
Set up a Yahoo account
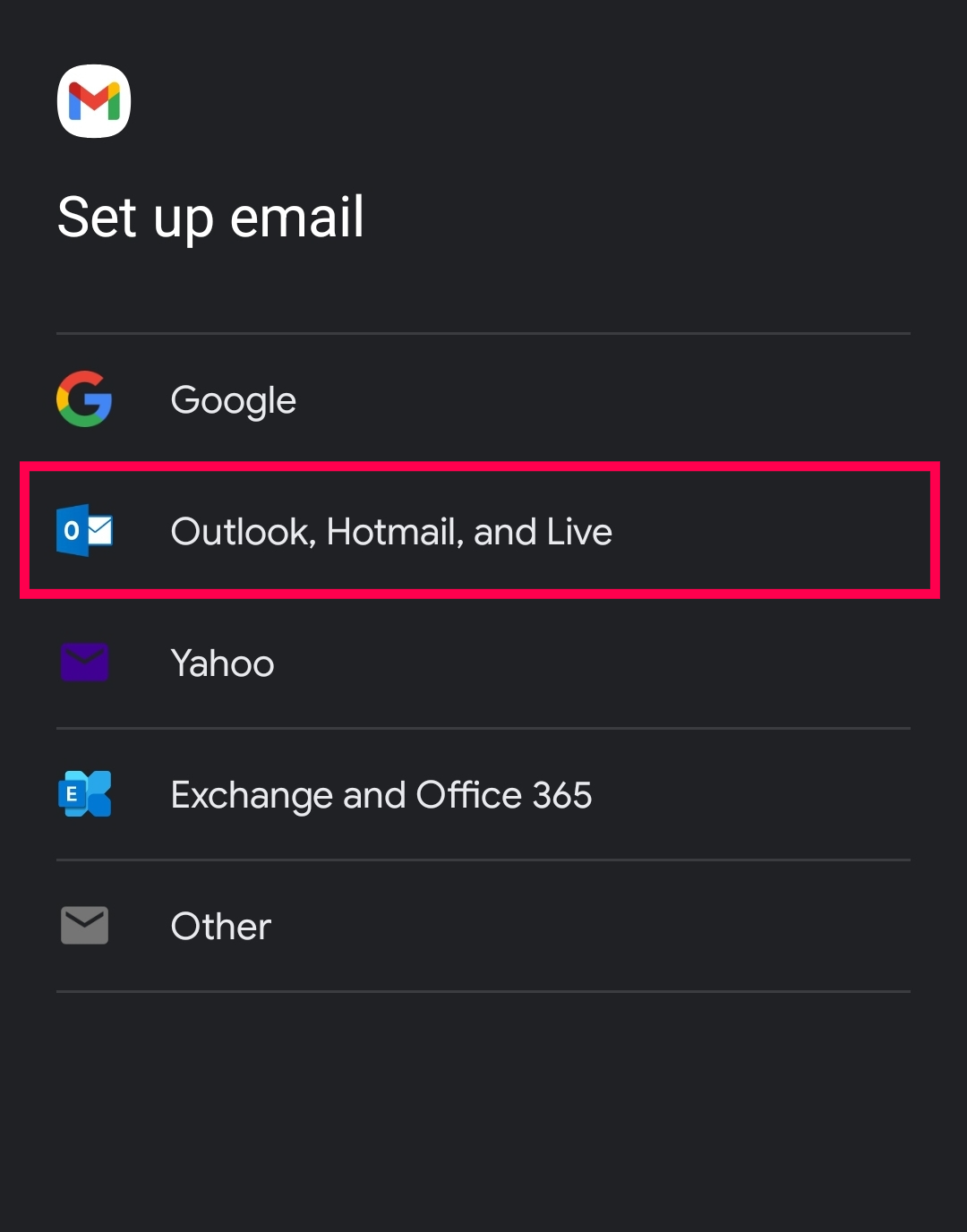coord(222,663)
